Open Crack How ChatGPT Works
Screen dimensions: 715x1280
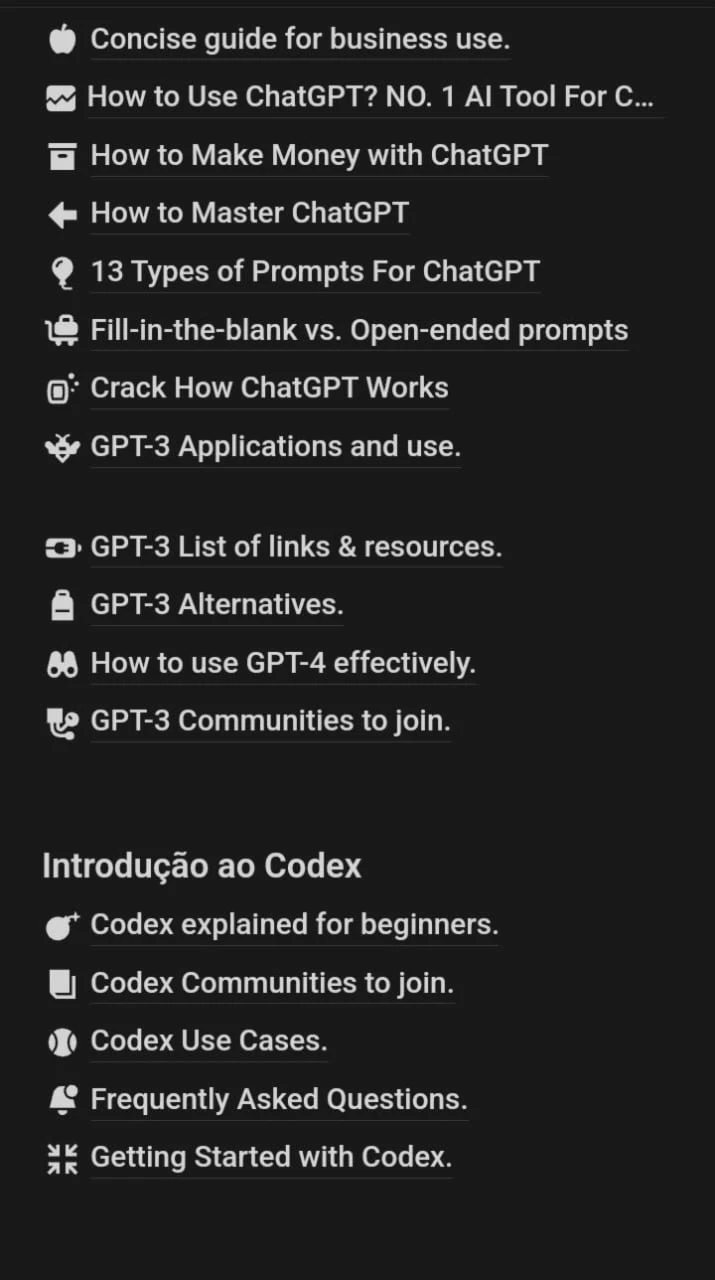pos(269,388)
